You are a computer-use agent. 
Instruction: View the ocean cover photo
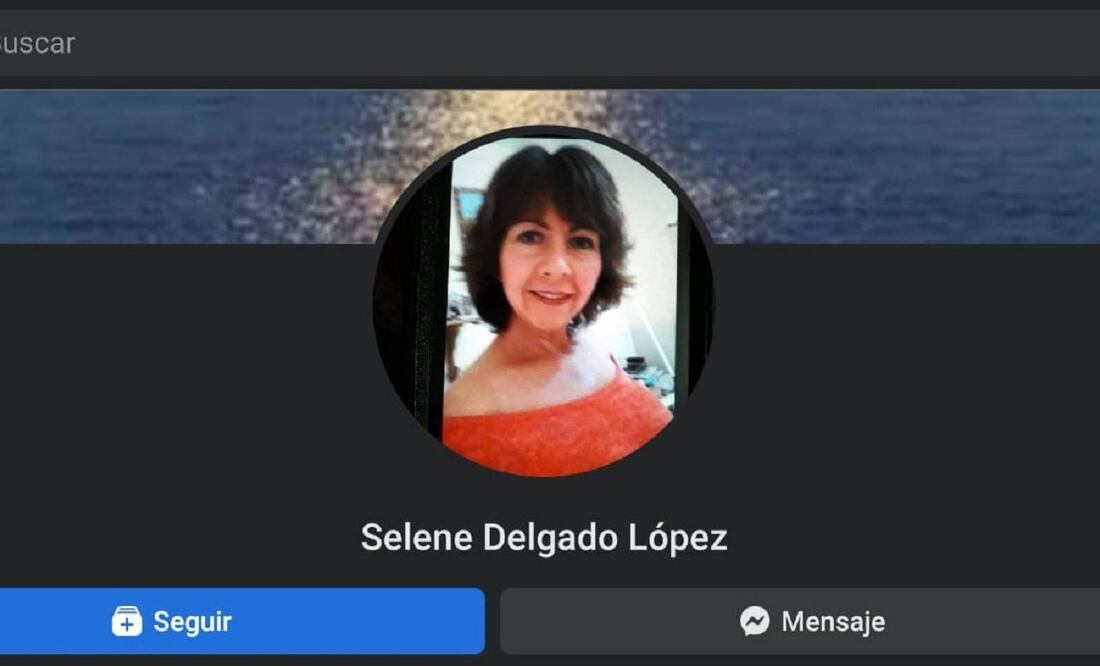coord(900,165)
